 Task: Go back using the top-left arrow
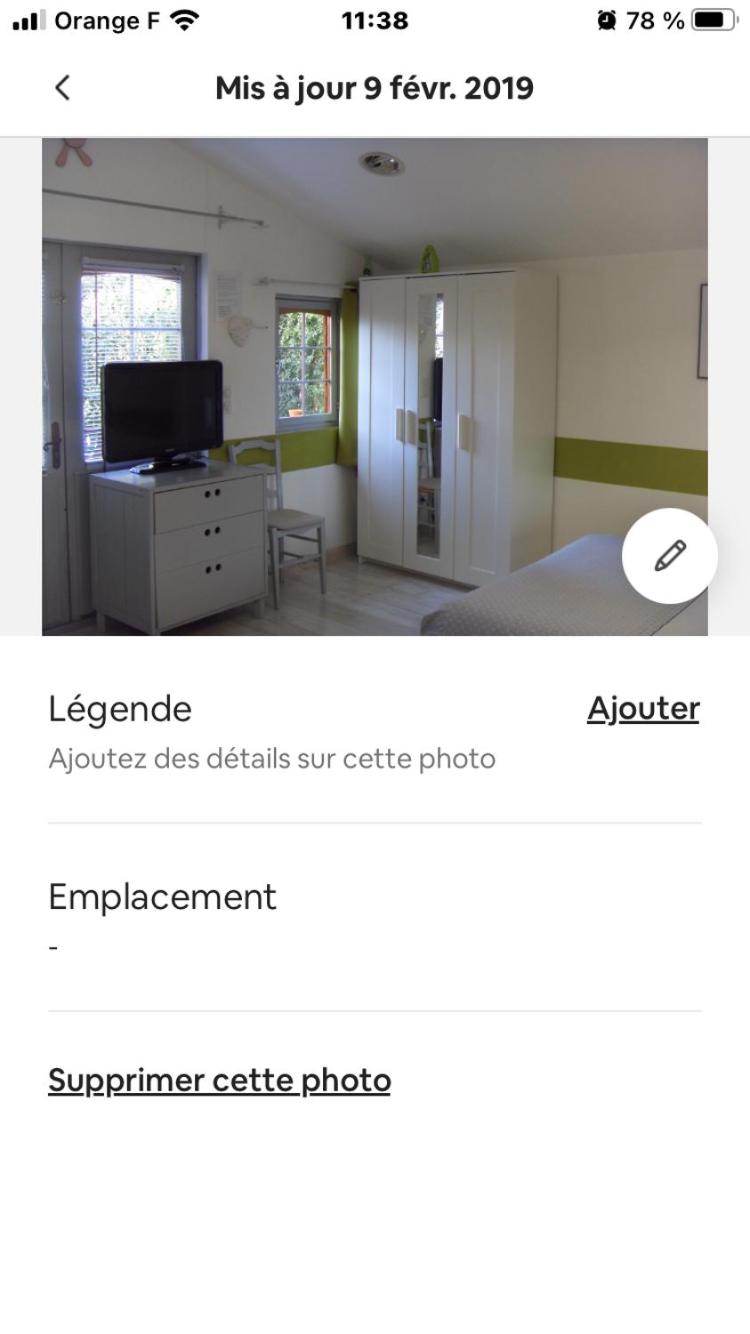coord(62,88)
